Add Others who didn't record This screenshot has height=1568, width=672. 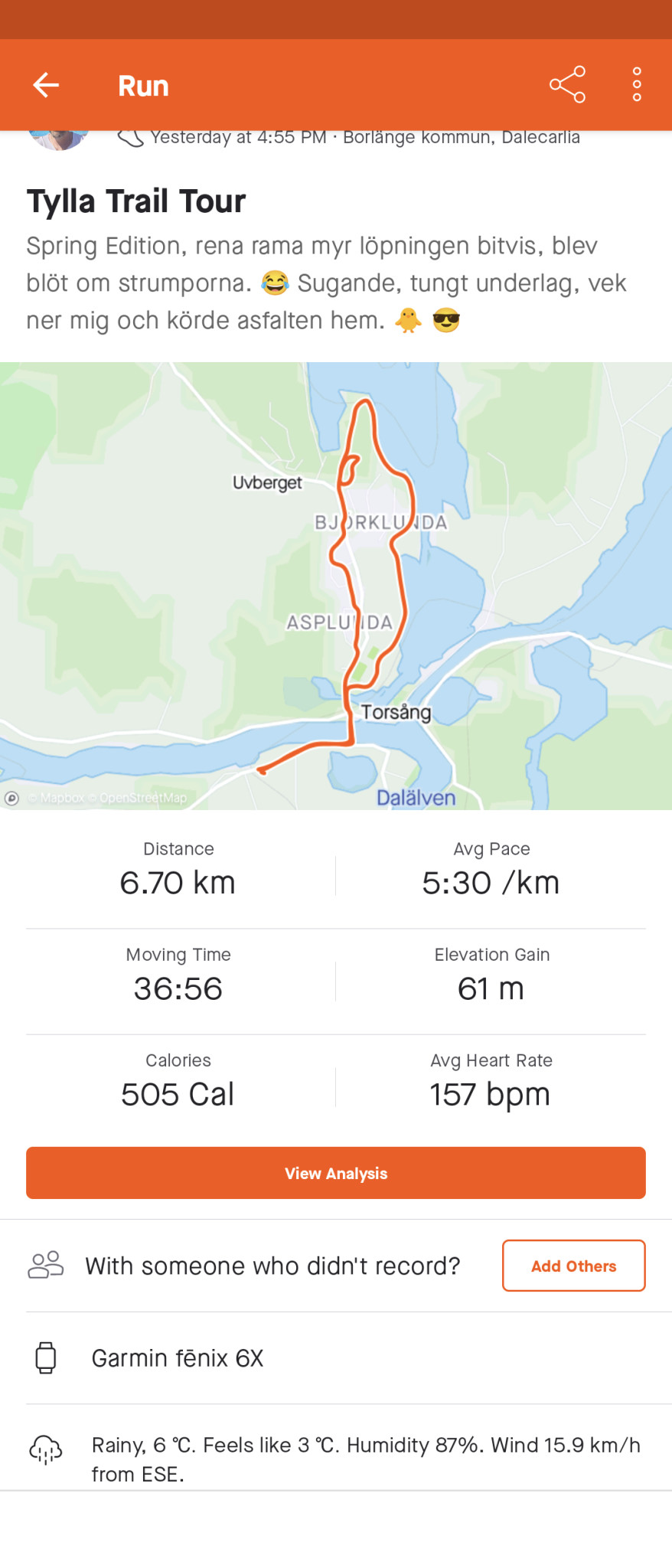[x=573, y=1266]
